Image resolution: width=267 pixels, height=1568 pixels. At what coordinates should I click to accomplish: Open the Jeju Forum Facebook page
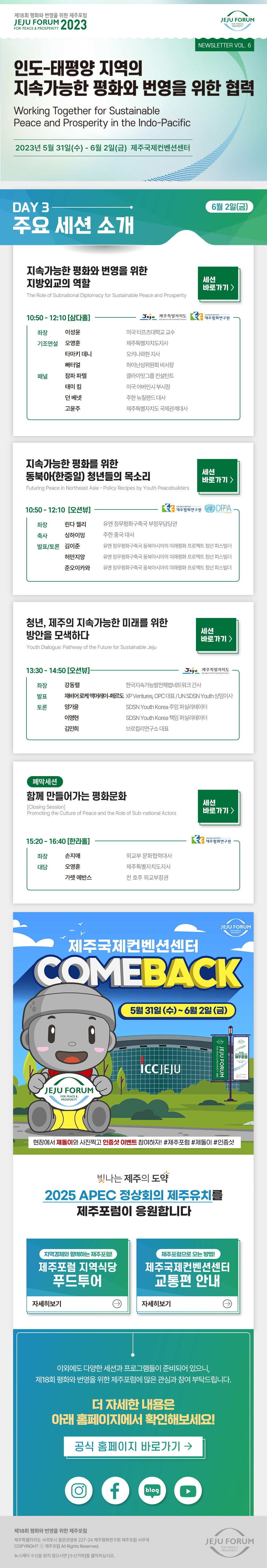(x=115, y=1490)
